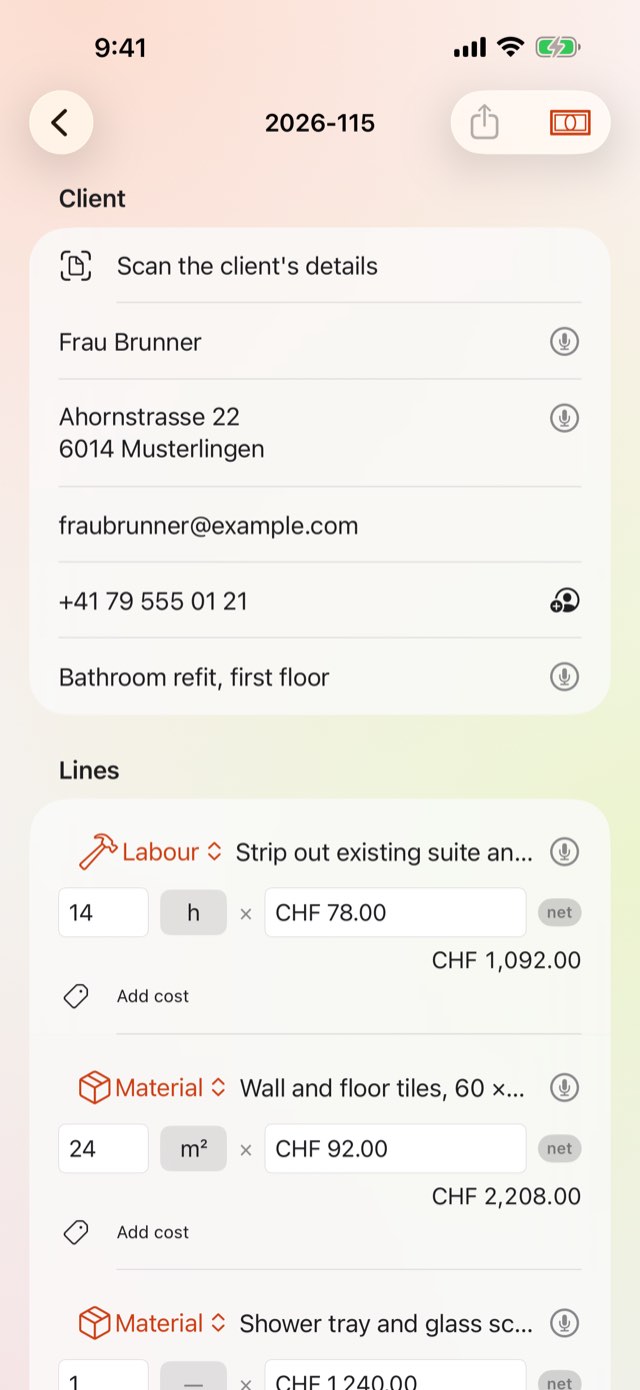Dictate address beside Ahornstrasse 22
The image size is (640, 1390).
pos(565,417)
